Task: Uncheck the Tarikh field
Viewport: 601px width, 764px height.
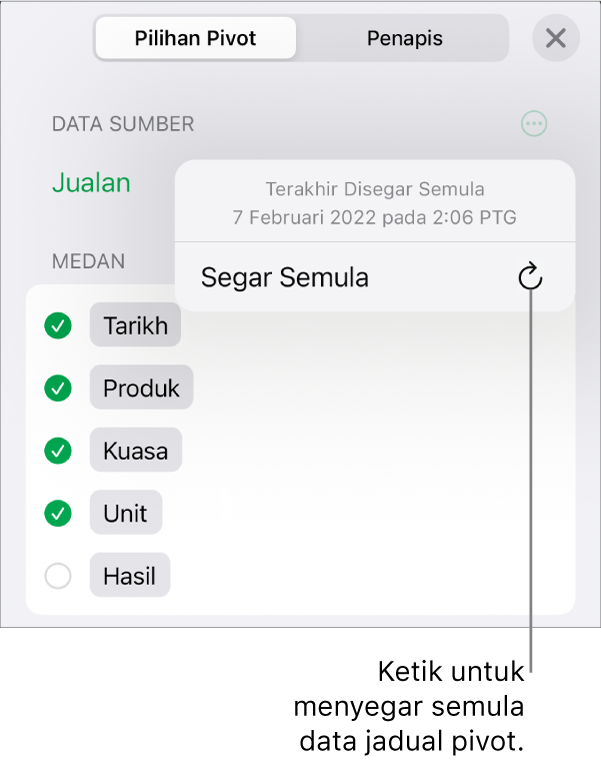Action: (59, 326)
